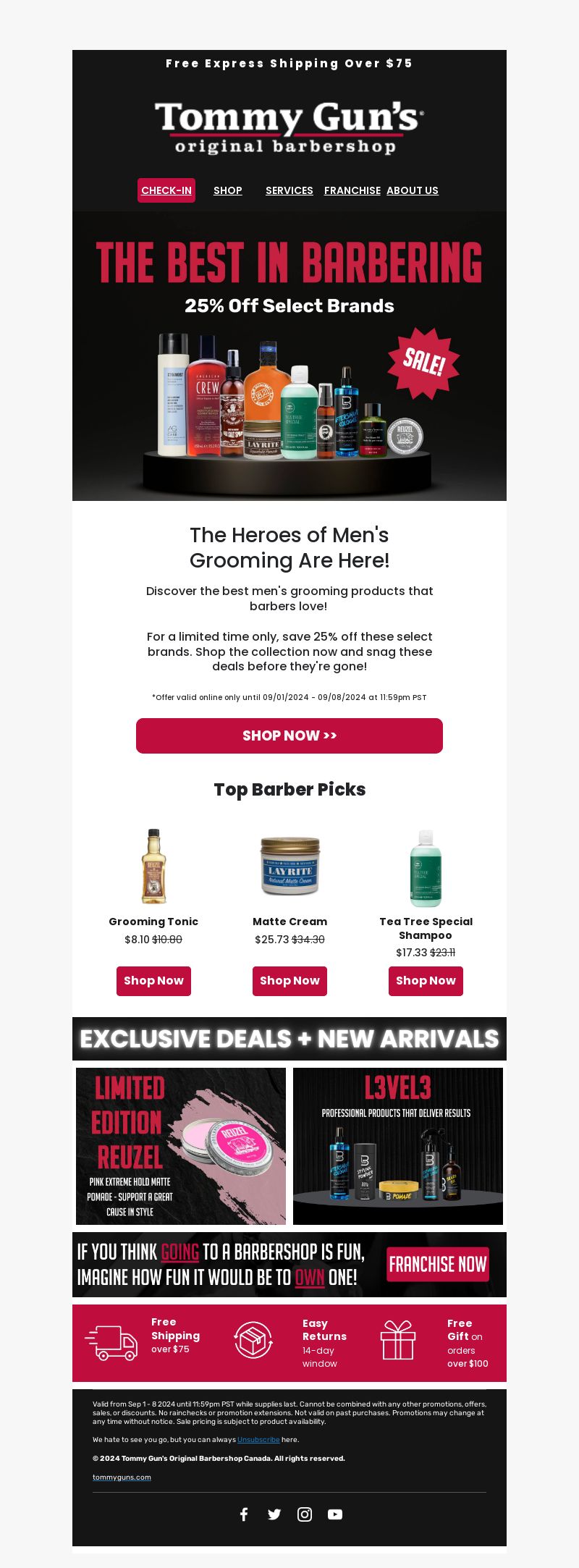The width and height of the screenshot is (579, 1568).
Task: Tap the FRANCHISE NOW button
Action: pyautogui.click(x=438, y=1265)
